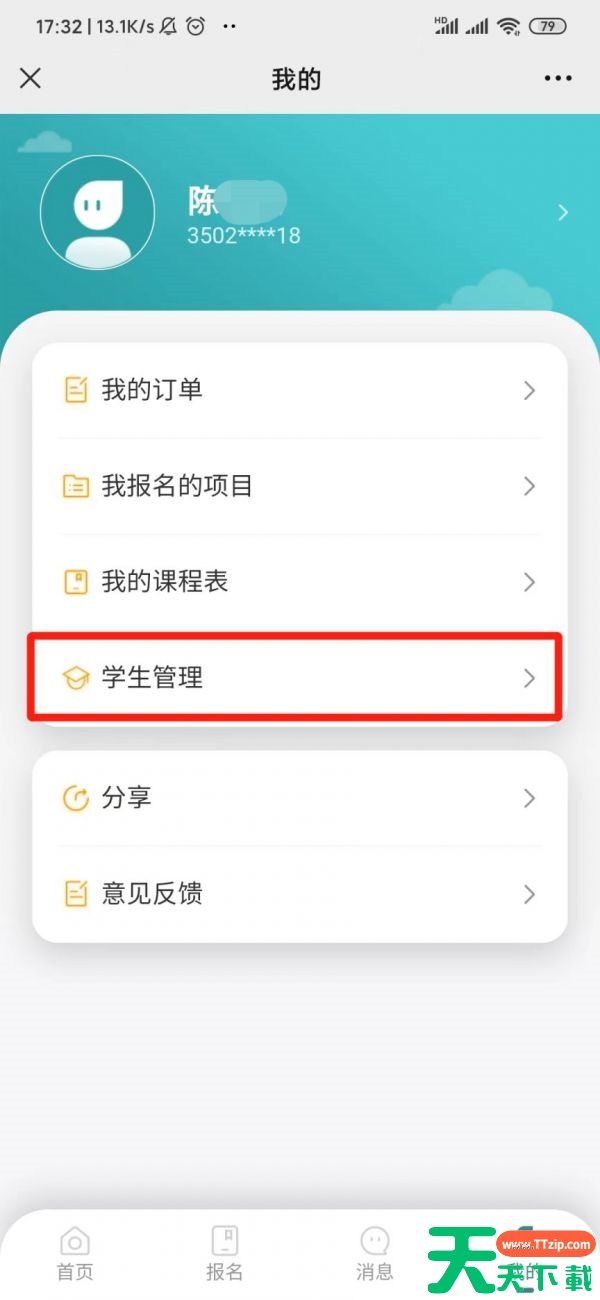The height and width of the screenshot is (1300, 600).
Task: Open the profile details for 陈
Action: click(x=300, y=213)
